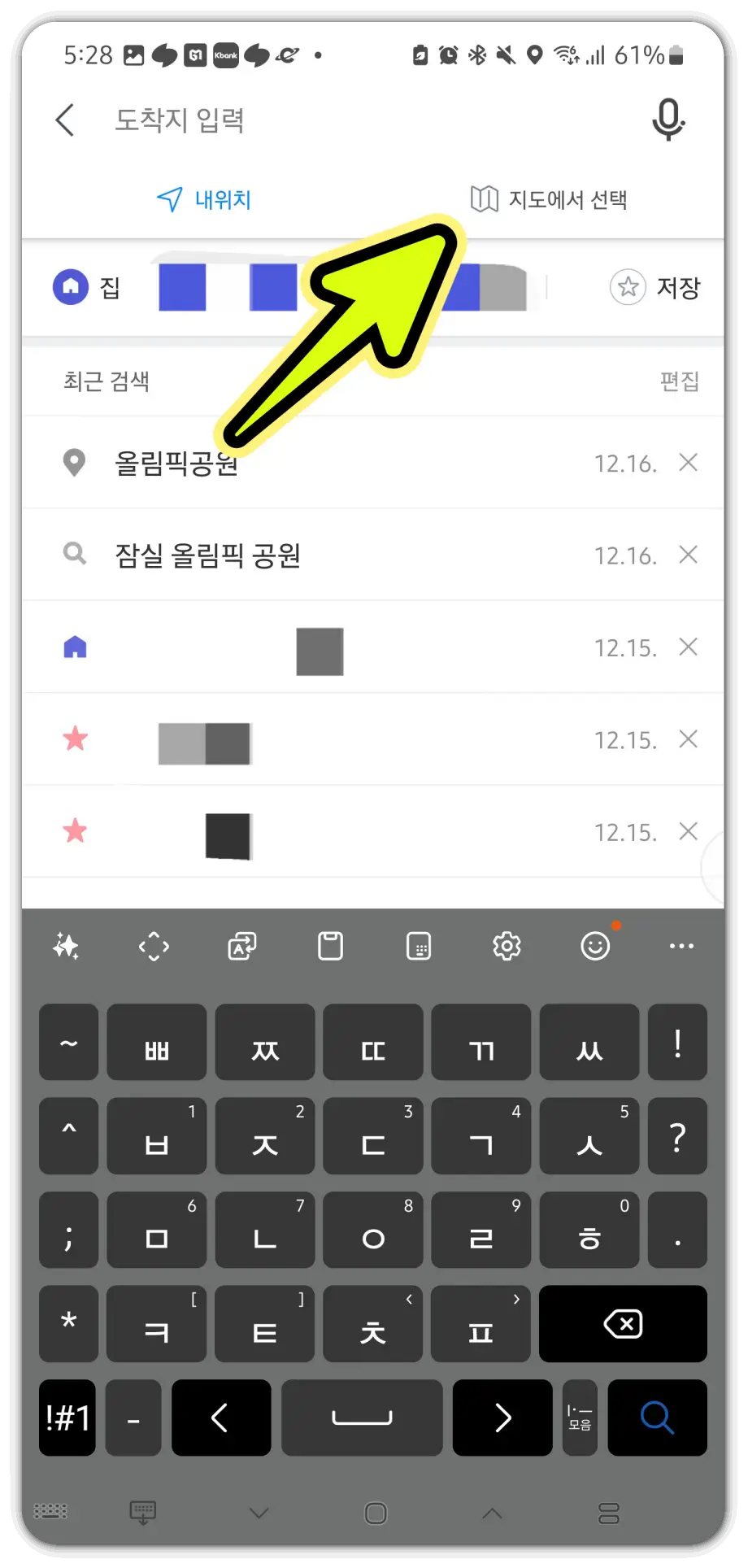Screen dimensions: 748x1568
Task: Switch to 내위치 to use current location
Action: pyautogui.click(x=204, y=200)
